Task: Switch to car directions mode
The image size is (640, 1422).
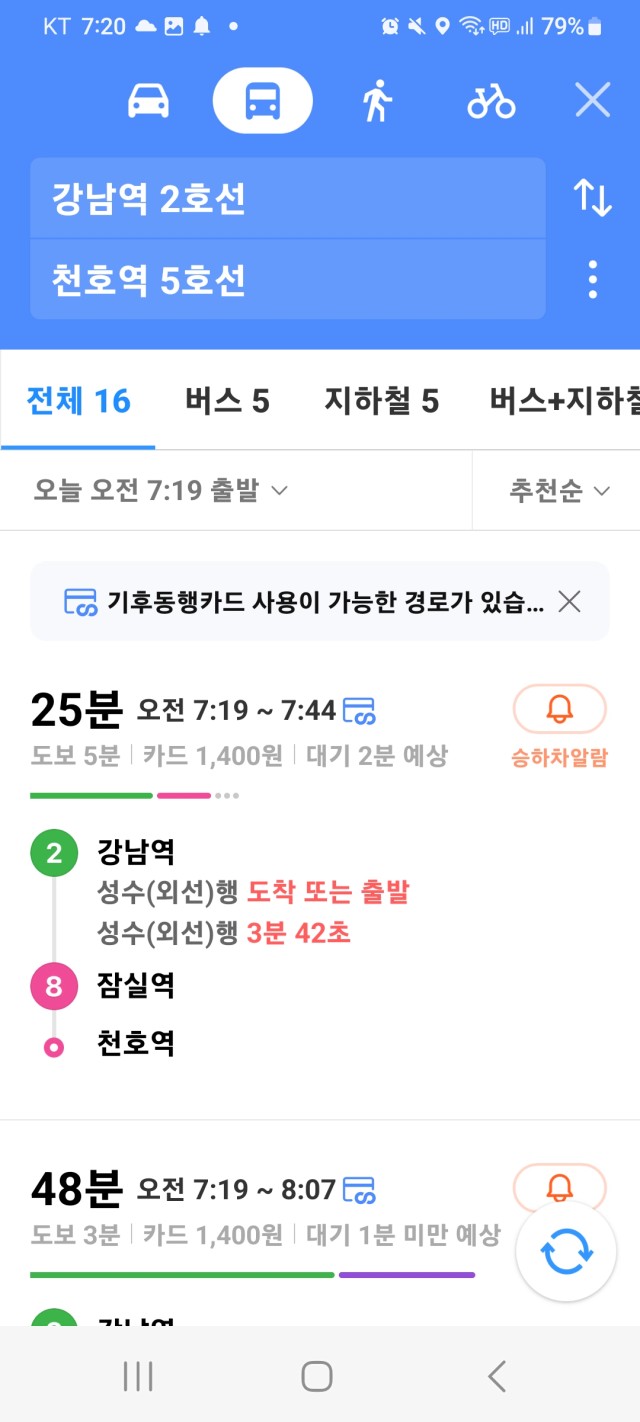Action: 148,101
